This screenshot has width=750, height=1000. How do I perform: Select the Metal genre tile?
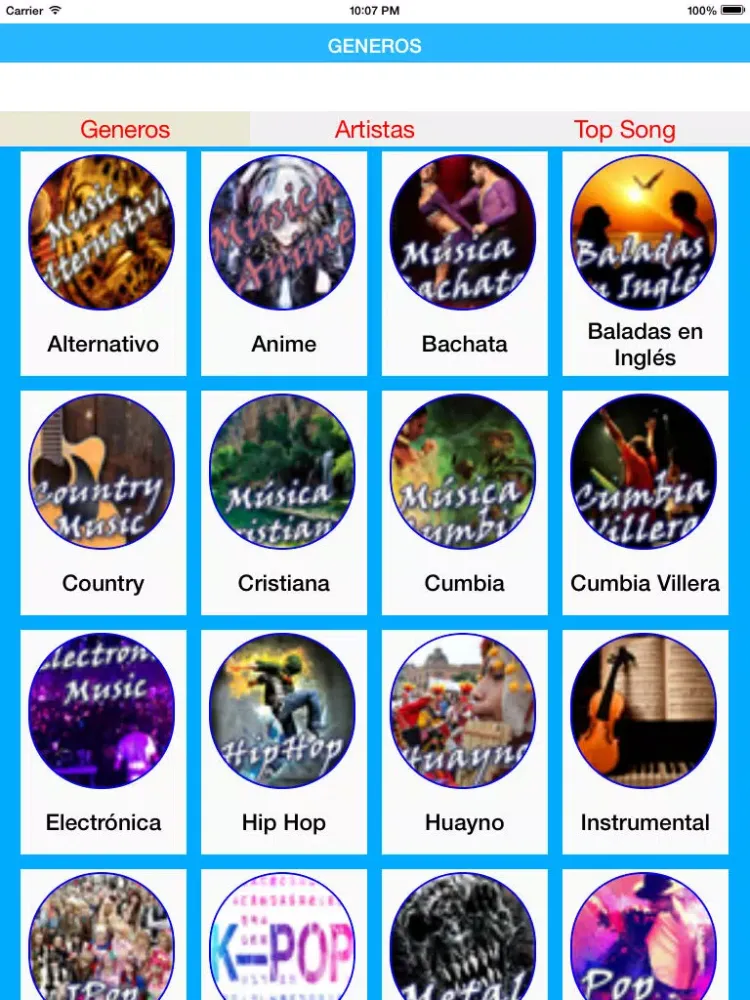click(x=464, y=940)
